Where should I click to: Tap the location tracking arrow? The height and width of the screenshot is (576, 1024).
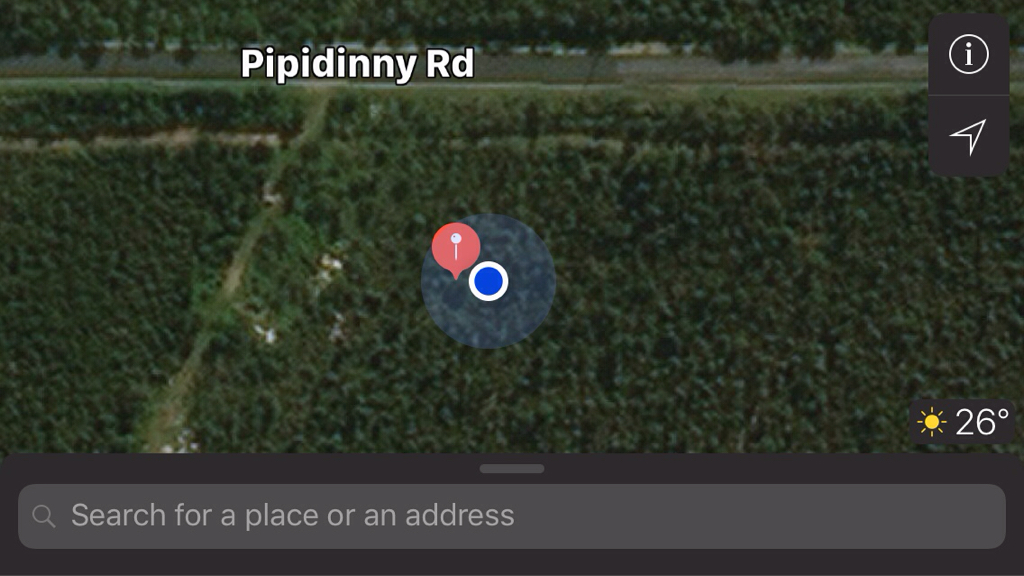coord(967,136)
